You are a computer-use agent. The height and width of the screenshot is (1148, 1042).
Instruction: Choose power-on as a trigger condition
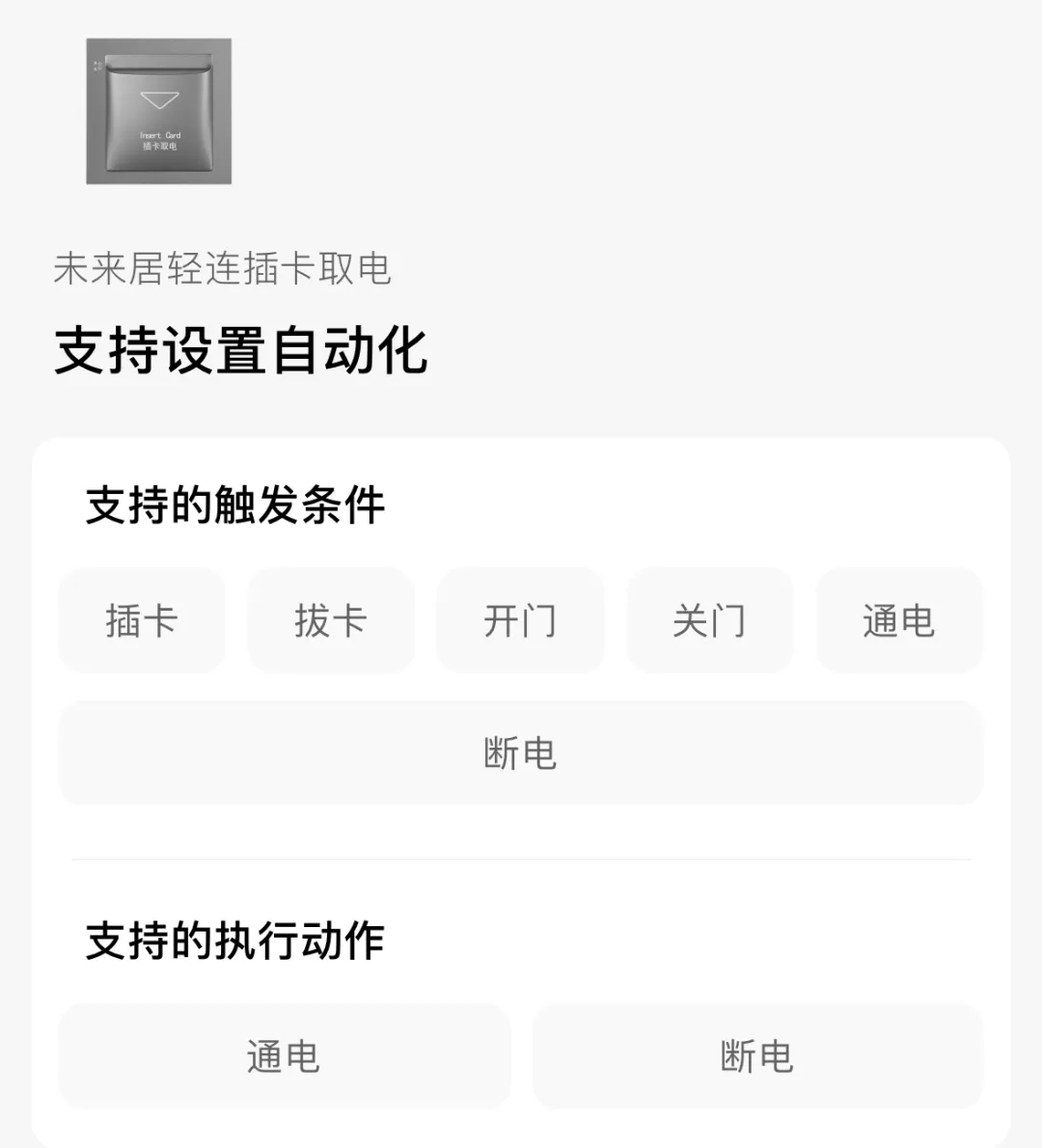pyautogui.click(x=899, y=620)
